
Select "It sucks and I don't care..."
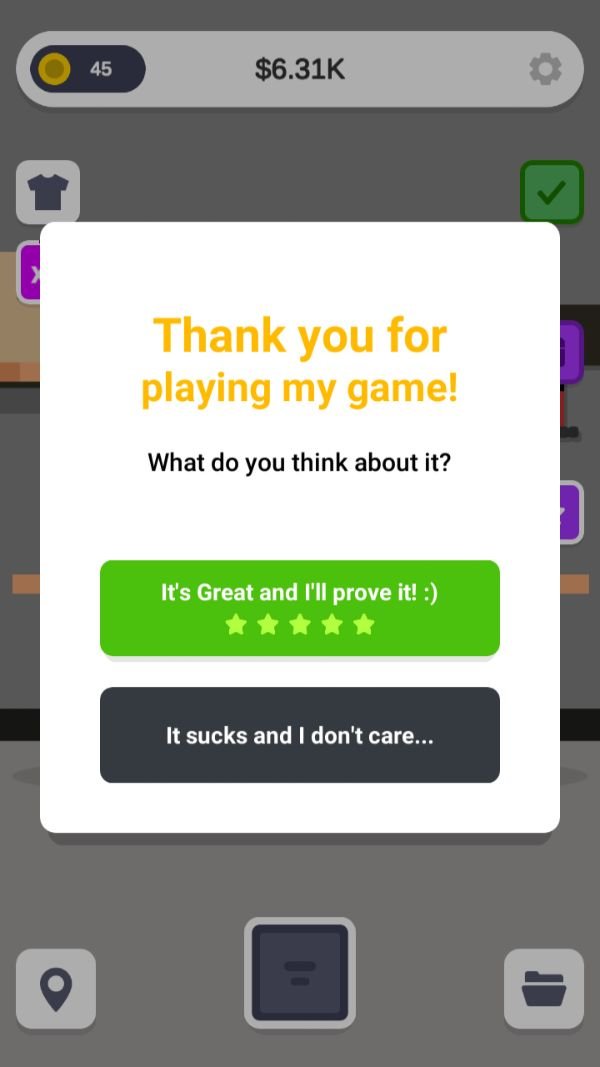pos(299,735)
